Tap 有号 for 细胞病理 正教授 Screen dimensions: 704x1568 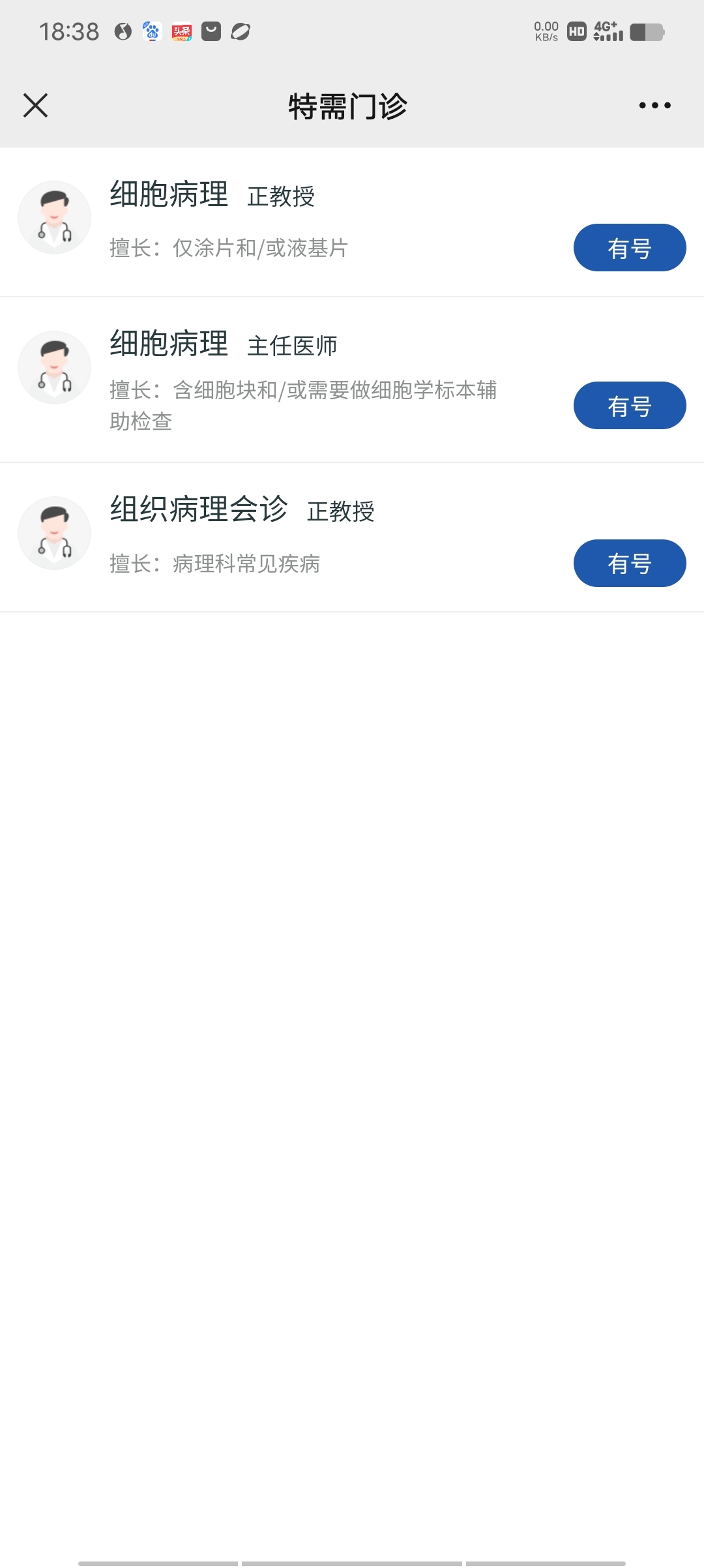point(629,248)
